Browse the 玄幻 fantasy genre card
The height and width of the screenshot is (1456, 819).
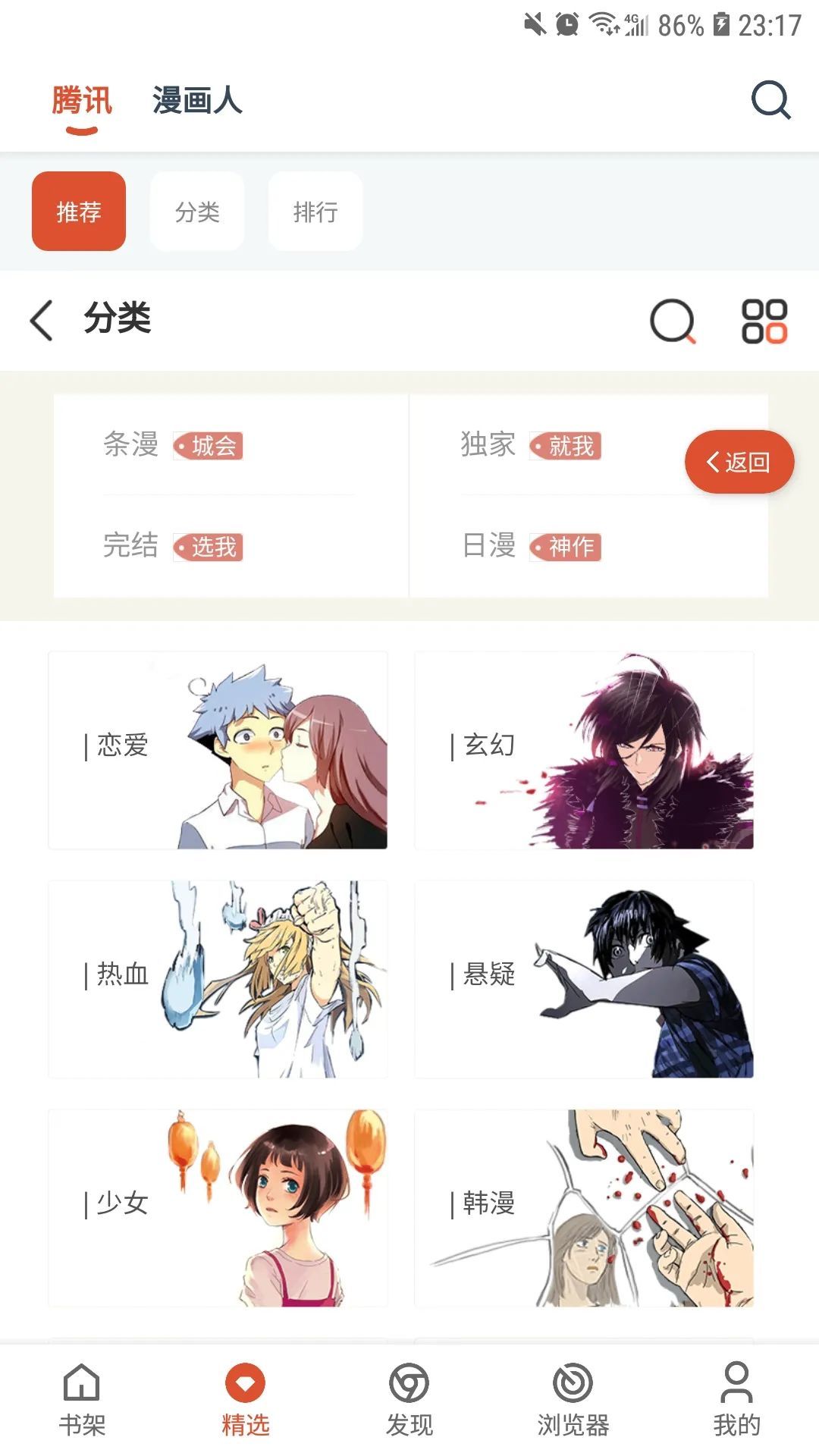pyautogui.click(x=584, y=750)
